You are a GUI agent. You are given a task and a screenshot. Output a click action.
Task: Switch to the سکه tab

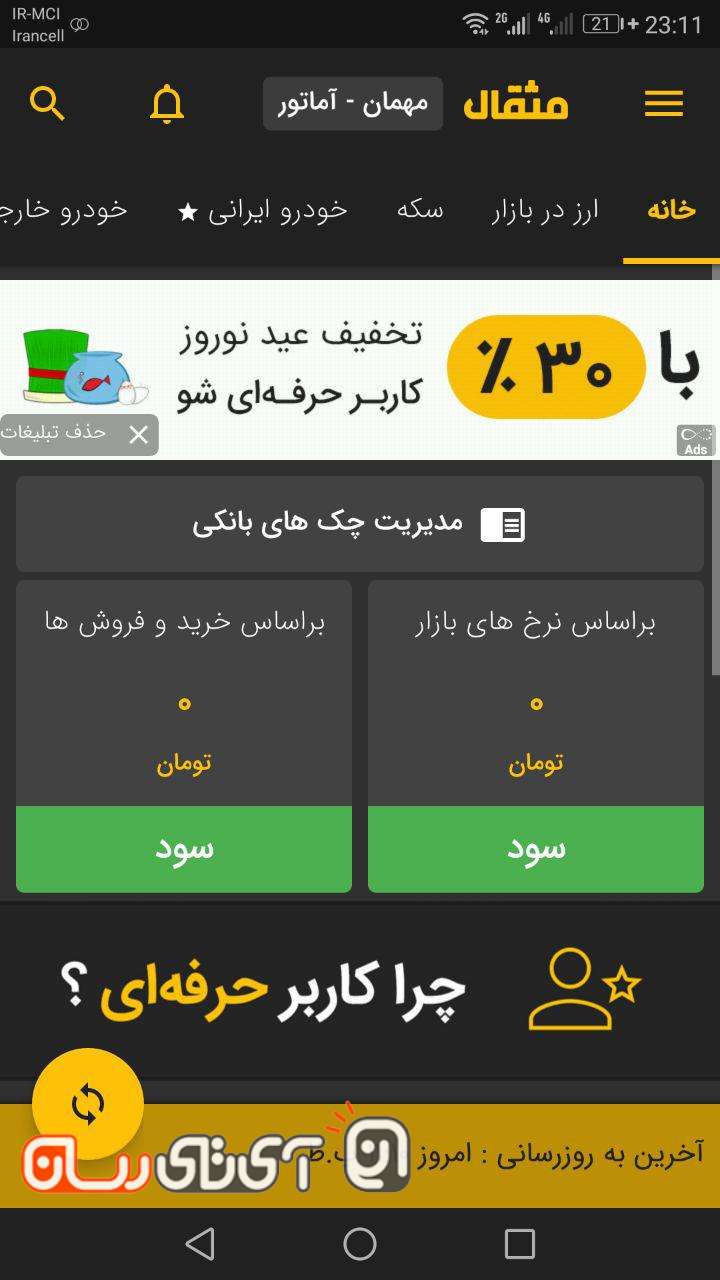coord(420,211)
